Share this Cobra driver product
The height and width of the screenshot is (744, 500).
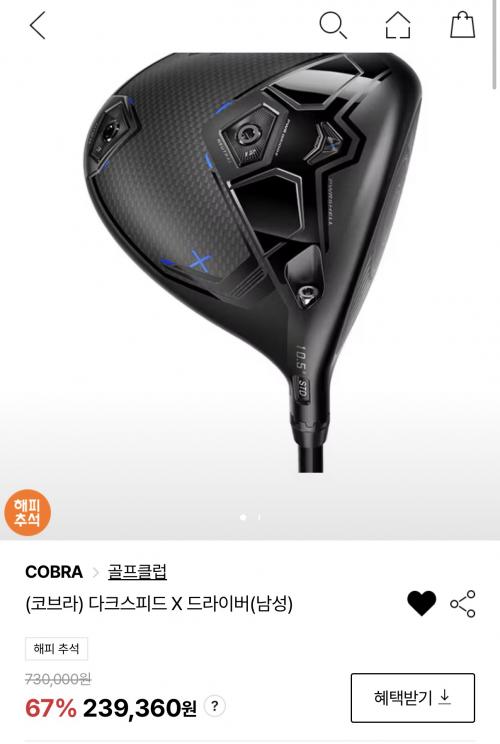463,604
